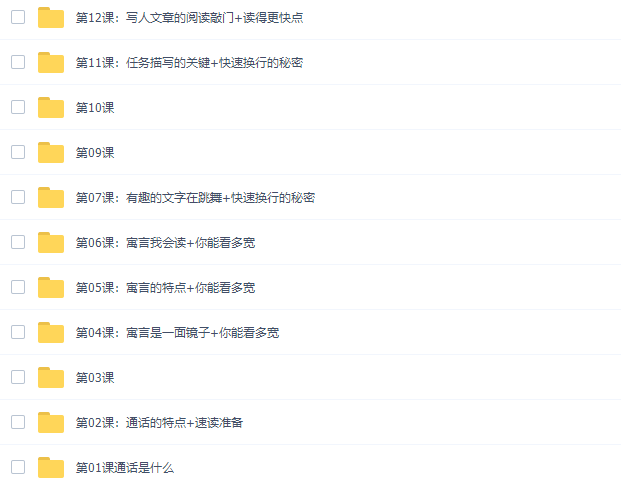Open the 第10课 folder

[x=95, y=107]
